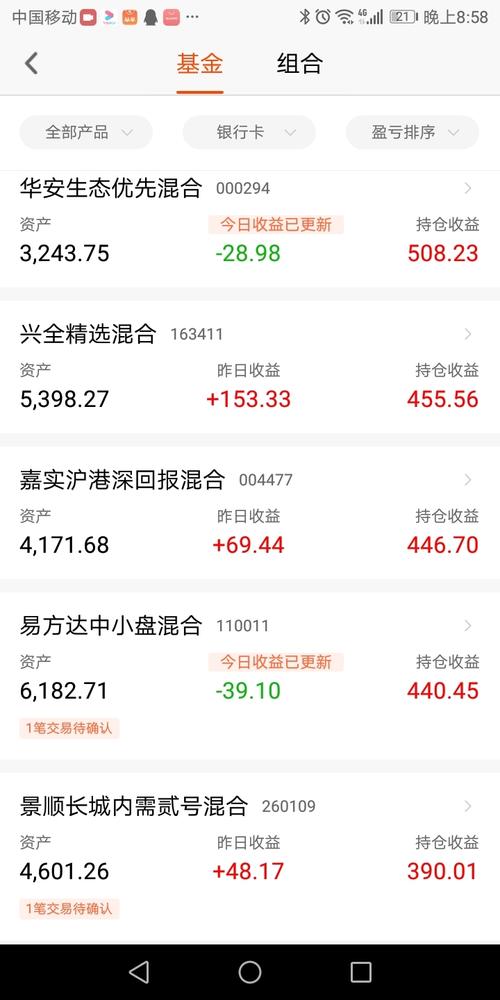Image resolution: width=500 pixels, height=1000 pixels.
Task: Tap 1笔交易待确认 tag under 易方达中小盘混合
Action: tap(69, 728)
